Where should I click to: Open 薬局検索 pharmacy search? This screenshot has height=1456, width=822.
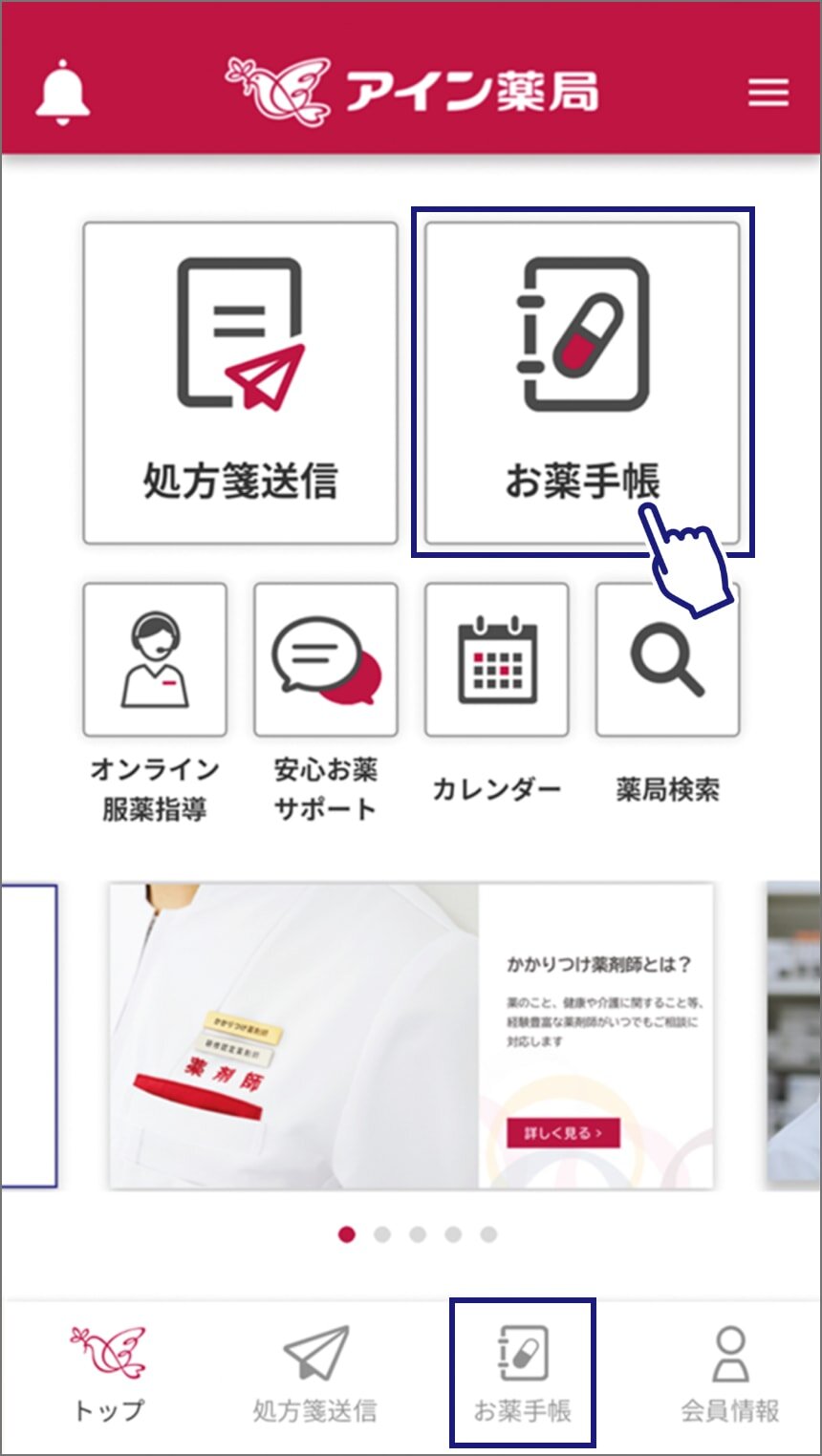(x=667, y=660)
